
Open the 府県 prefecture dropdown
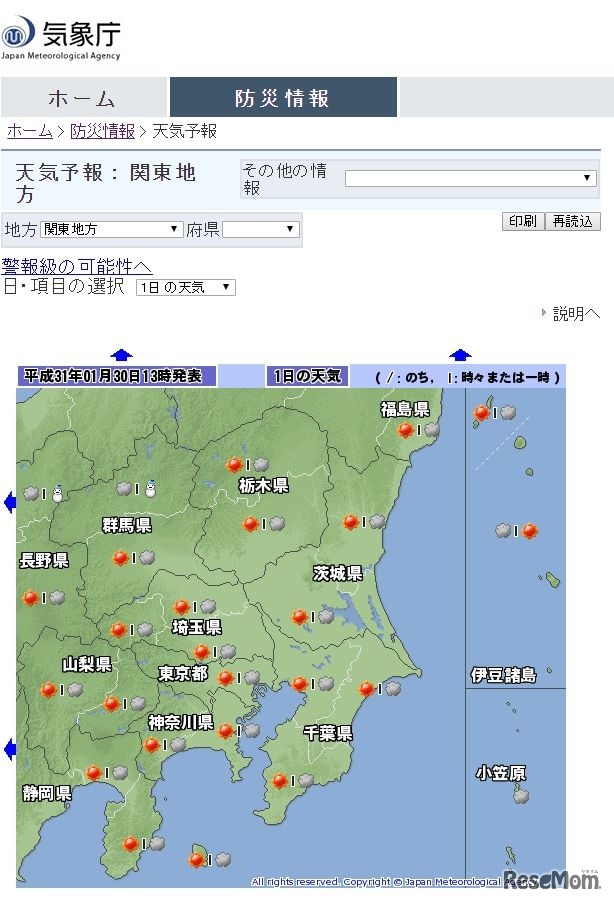(x=260, y=229)
